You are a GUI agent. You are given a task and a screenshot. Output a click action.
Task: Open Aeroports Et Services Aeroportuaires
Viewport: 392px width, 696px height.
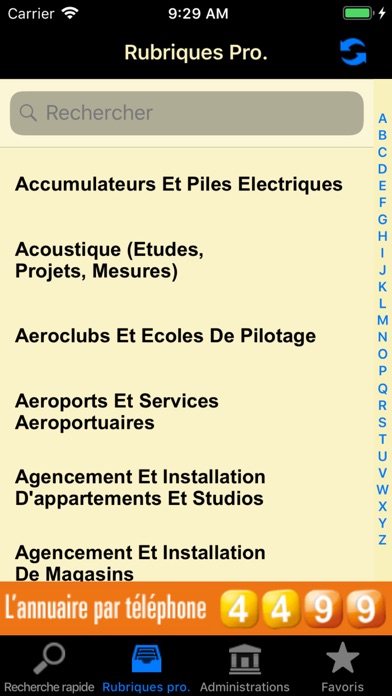pos(186,412)
